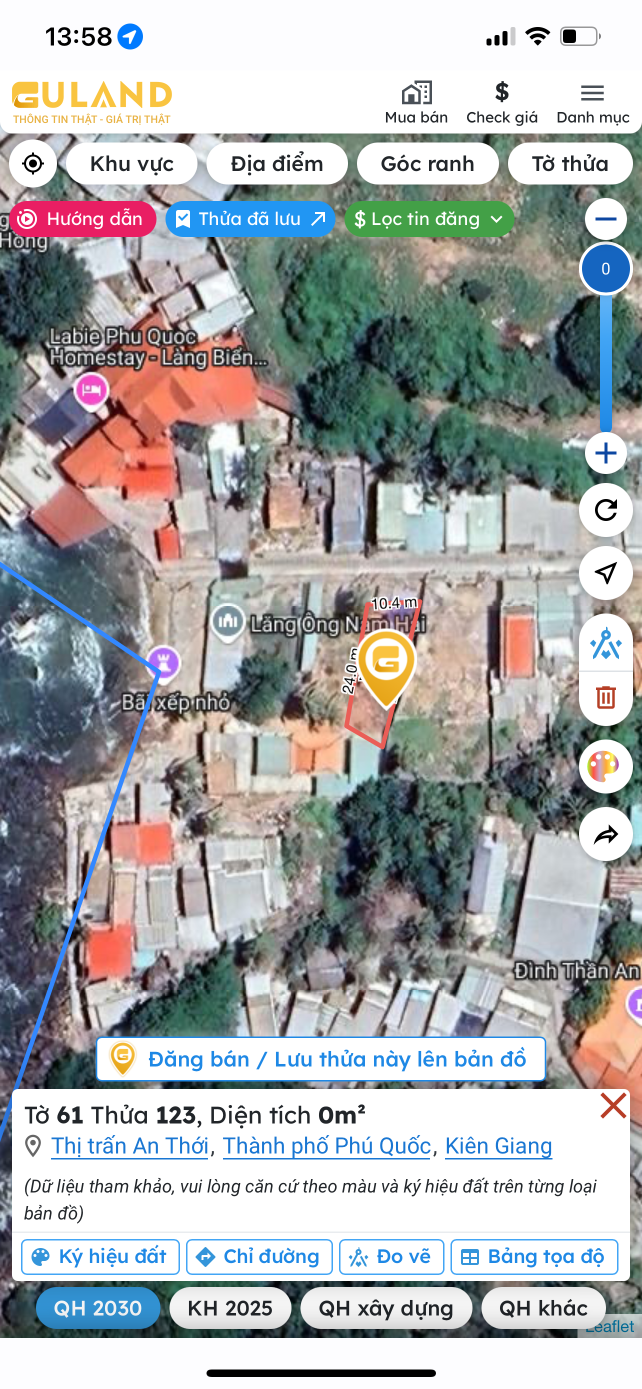Image resolution: width=642 pixels, height=1389 pixels.
Task: Open the Thị trấn An Thới link
Action: pos(130,1146)
